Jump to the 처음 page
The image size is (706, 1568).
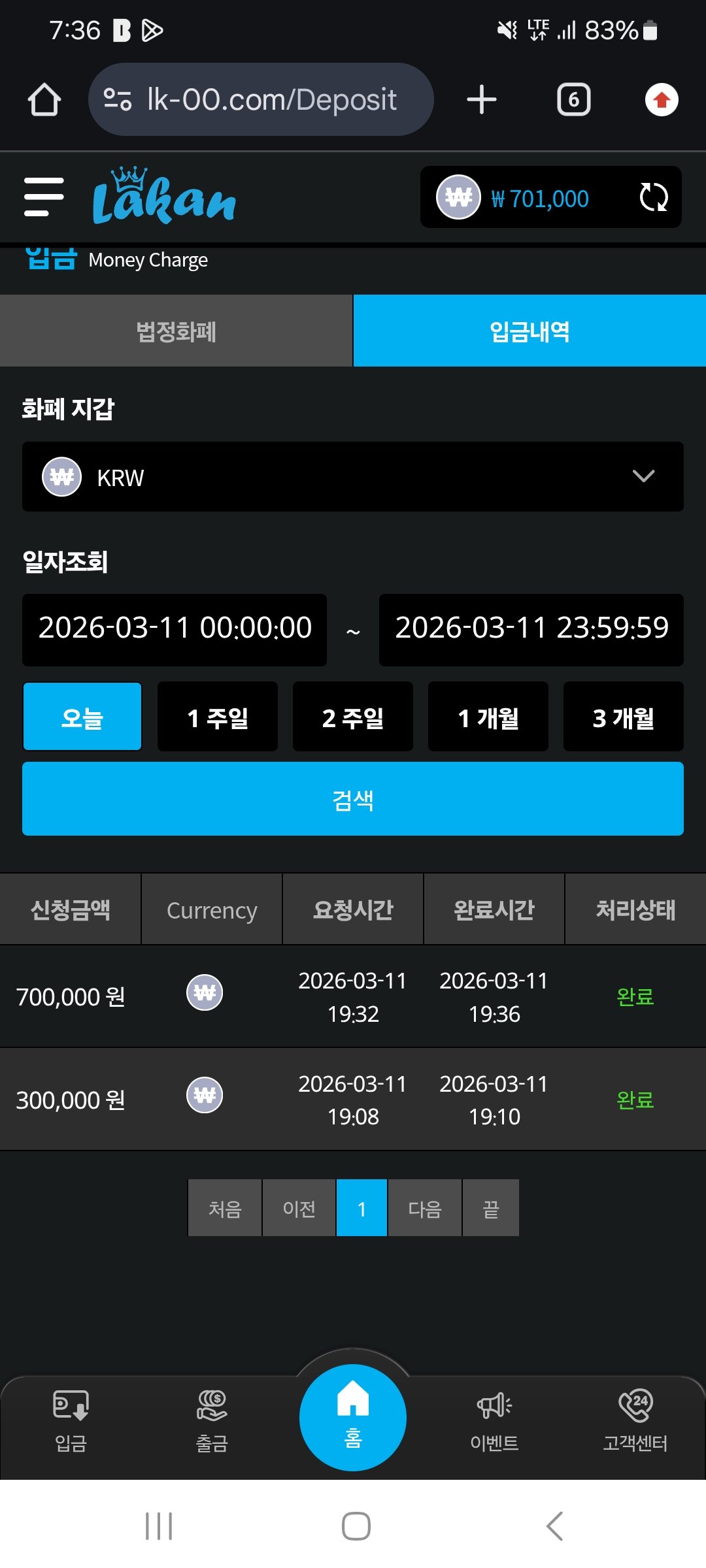[x=225, y=1208]
